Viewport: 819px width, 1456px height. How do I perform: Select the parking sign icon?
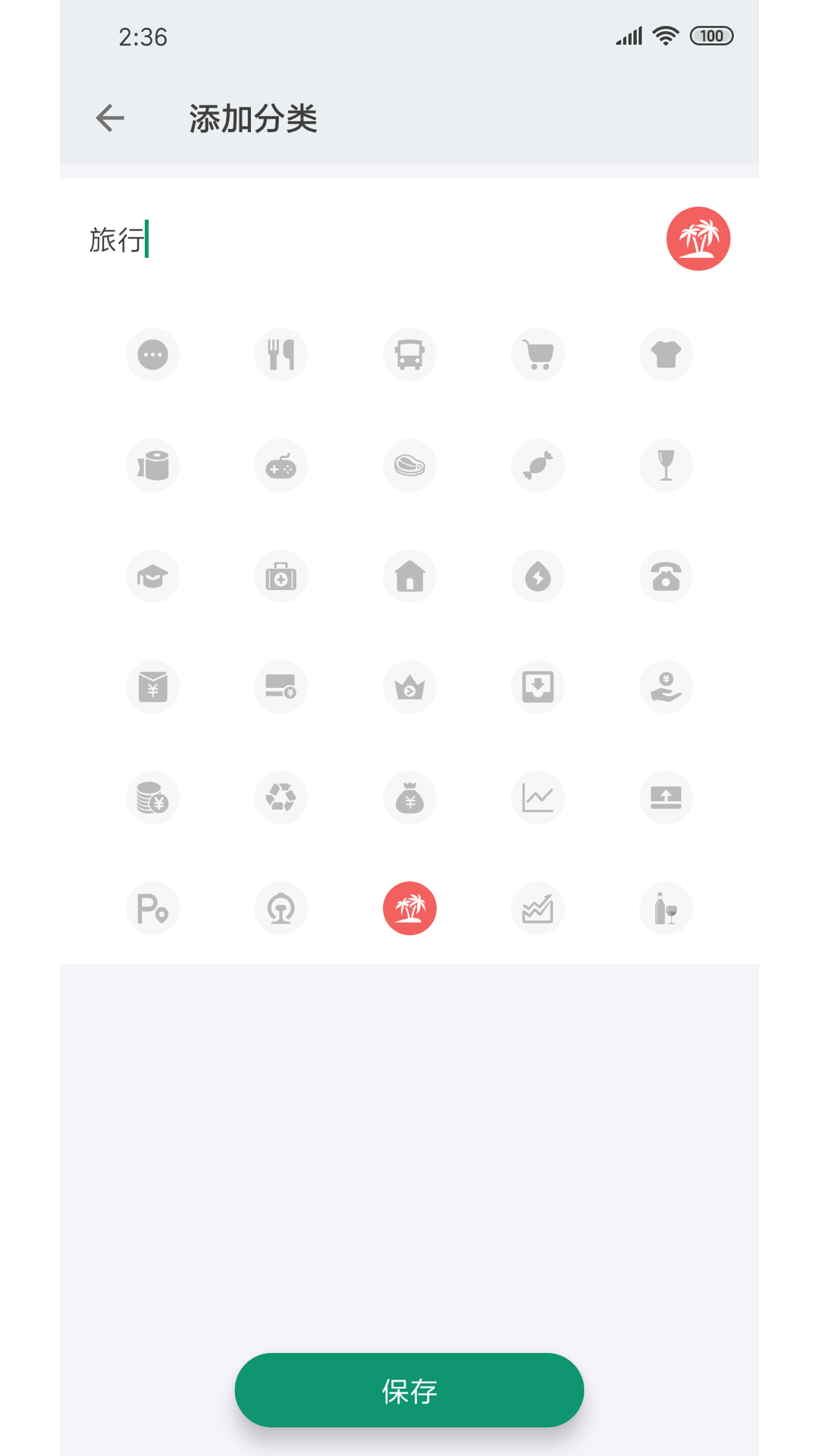152,908
